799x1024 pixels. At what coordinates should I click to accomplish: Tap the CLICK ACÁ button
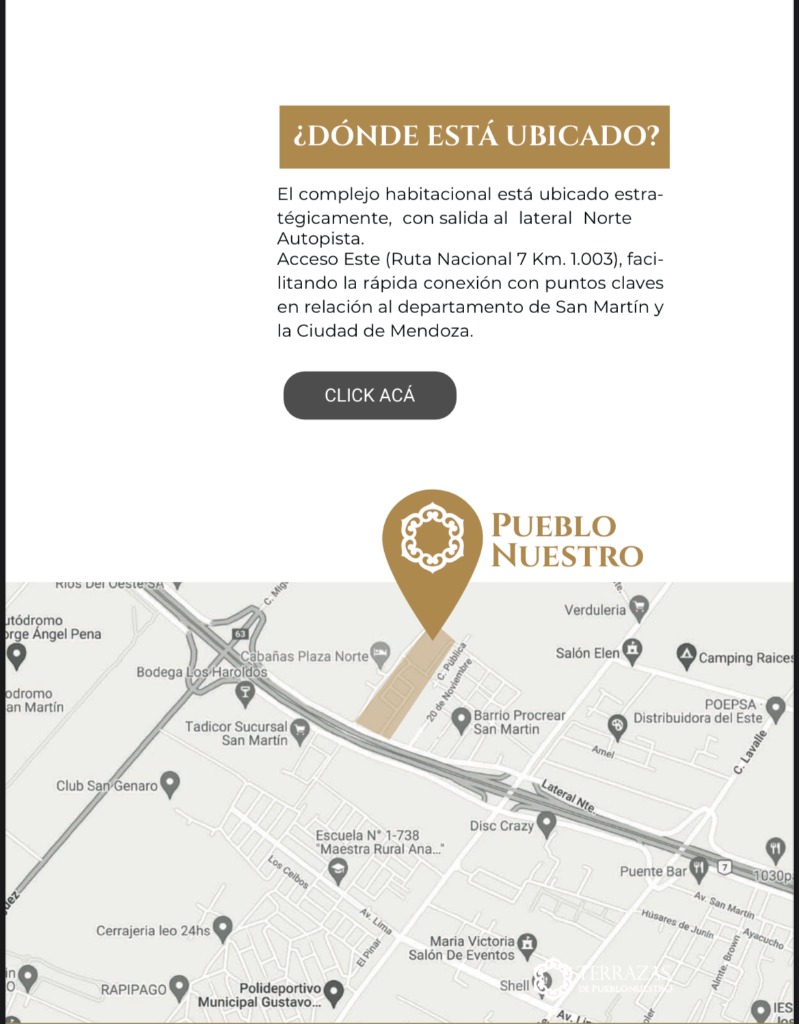point(369,395)
